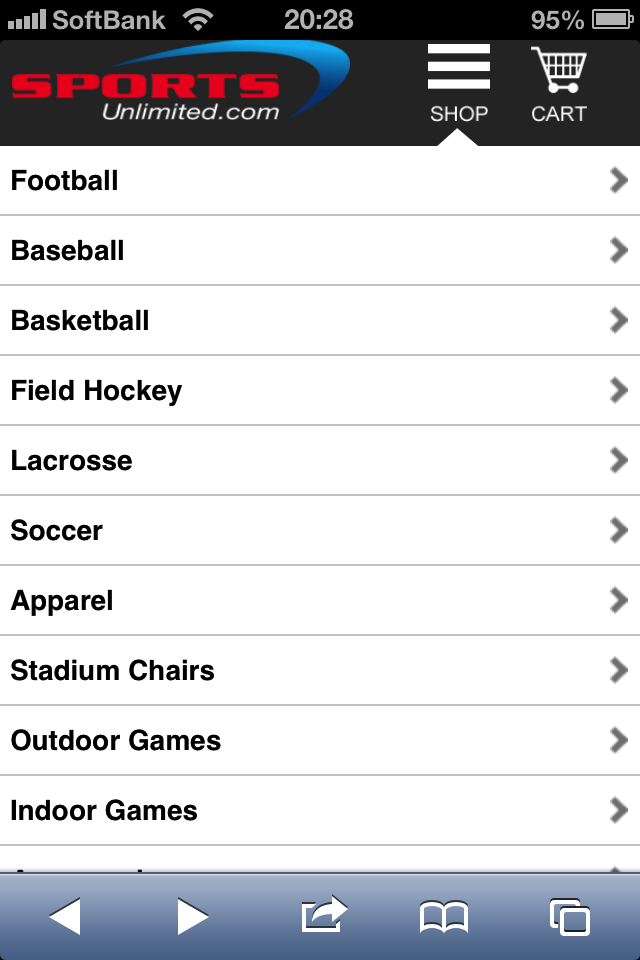Go to Field Hockey products
The width and height of the screenshot is (640, 960).
320,391
